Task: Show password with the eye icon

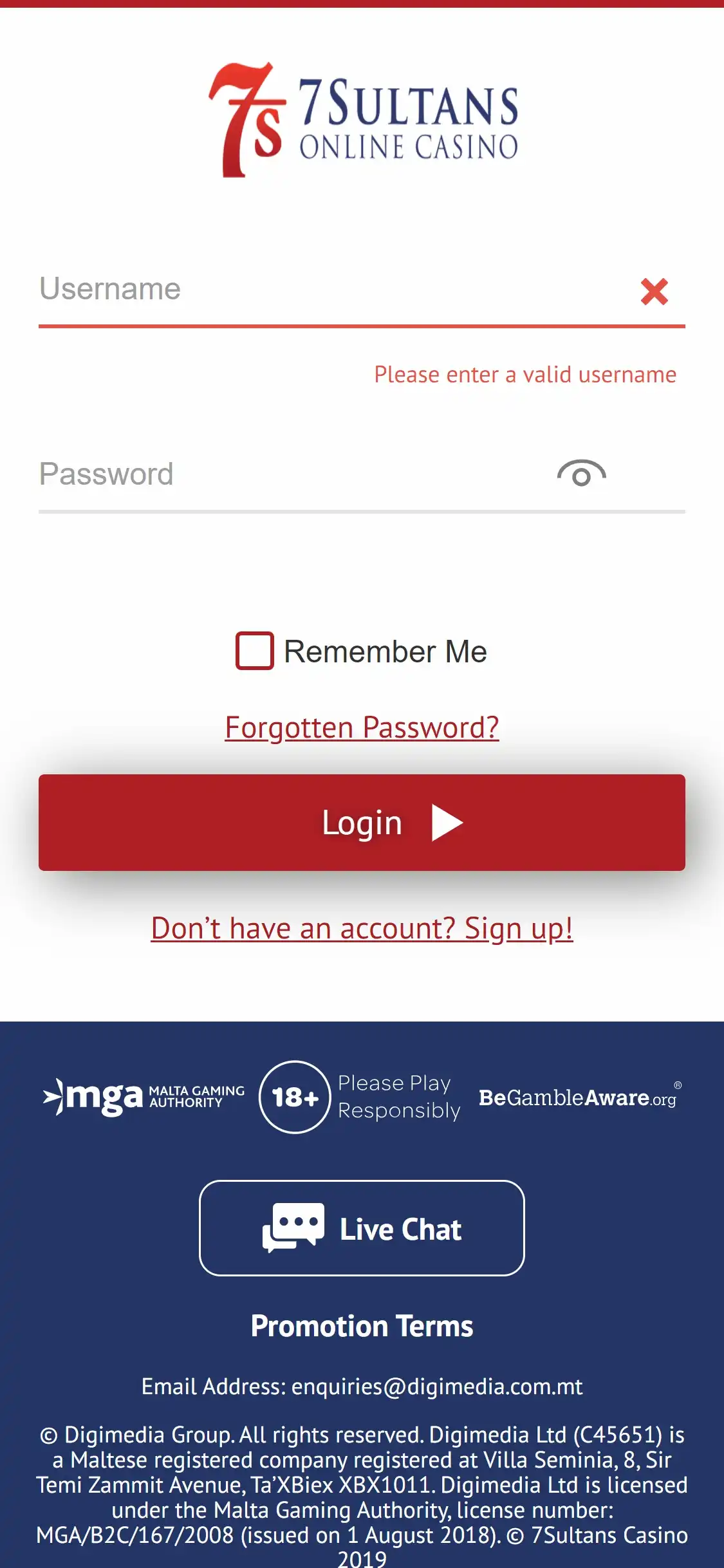Action: point(581,474)
